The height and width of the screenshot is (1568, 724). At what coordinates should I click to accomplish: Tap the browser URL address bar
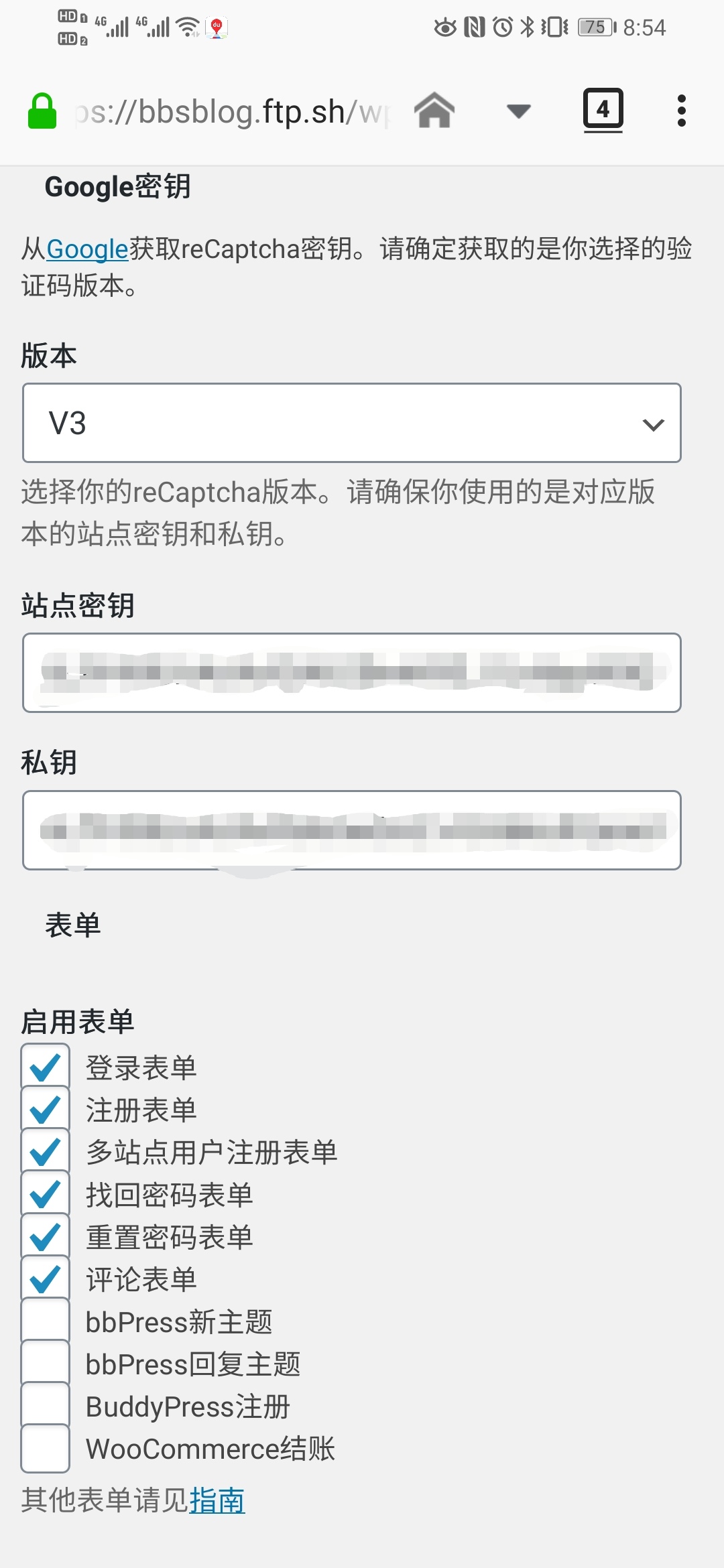231,111
